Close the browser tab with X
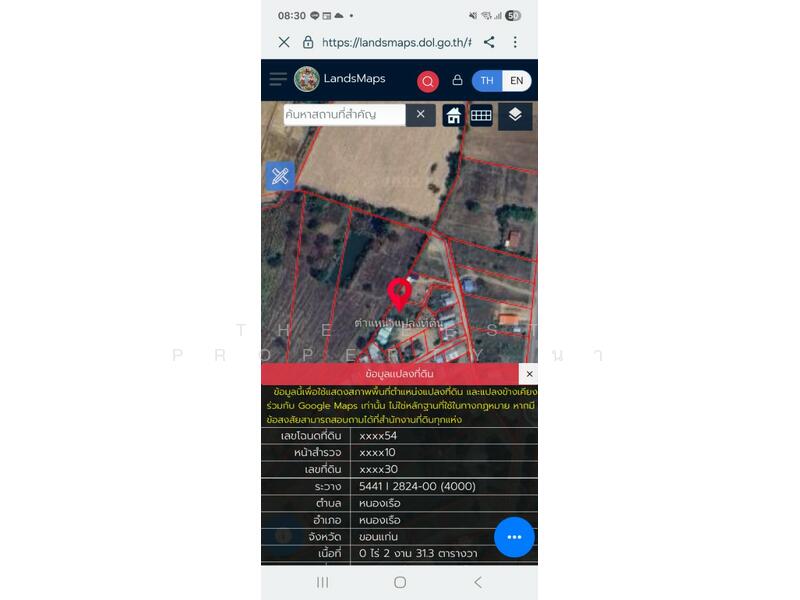This screenshot has width=800, height=600. [x=284, y=42]
